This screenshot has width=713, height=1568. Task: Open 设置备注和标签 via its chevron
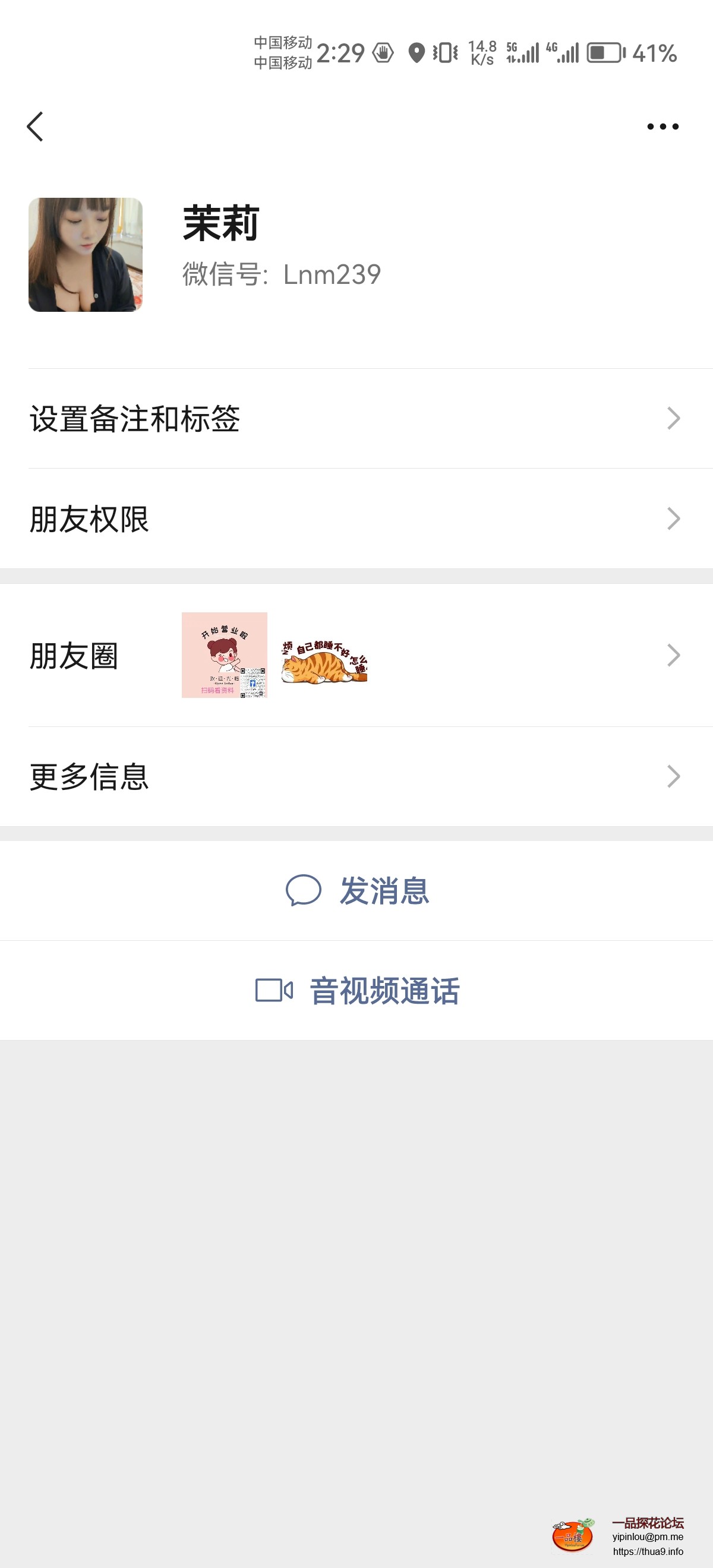point(673,418)
